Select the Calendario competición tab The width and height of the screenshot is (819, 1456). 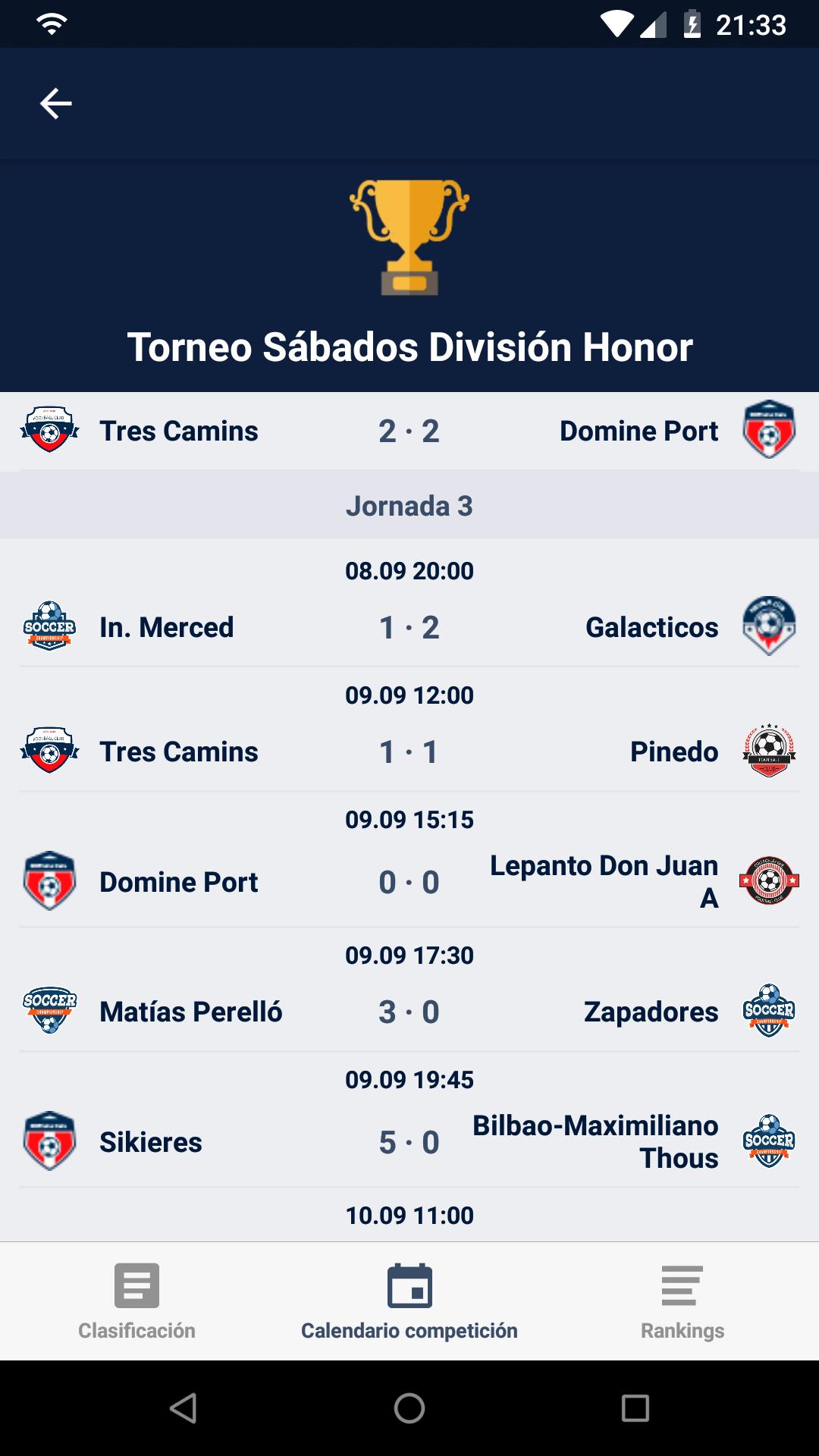pyautogui.click(x=409, y=1301)
